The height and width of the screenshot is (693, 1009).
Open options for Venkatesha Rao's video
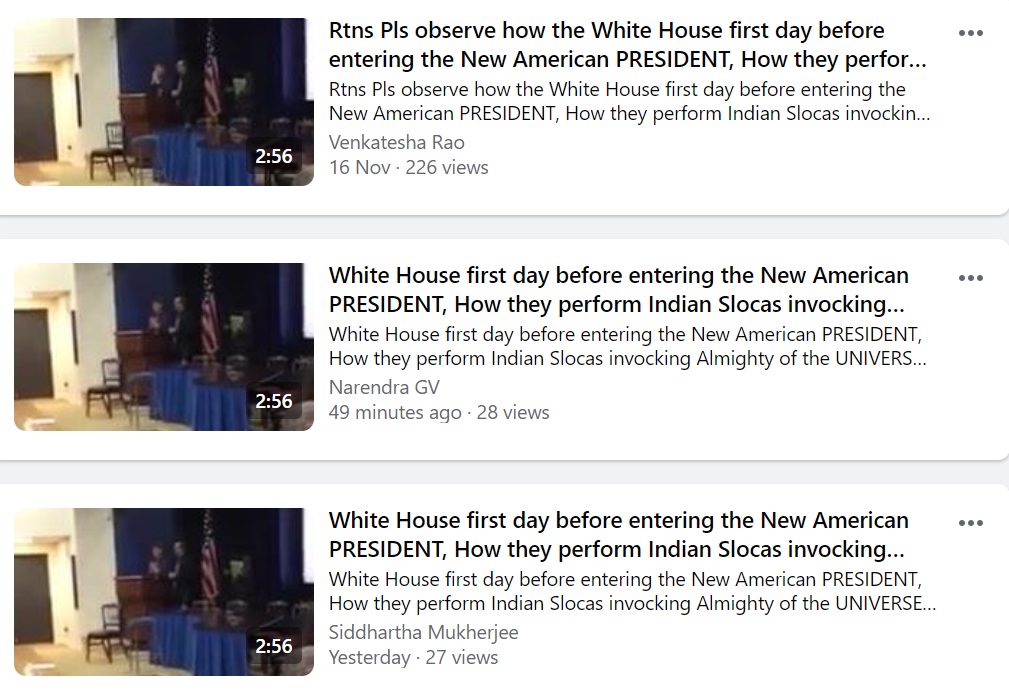(x=970, y=33)
